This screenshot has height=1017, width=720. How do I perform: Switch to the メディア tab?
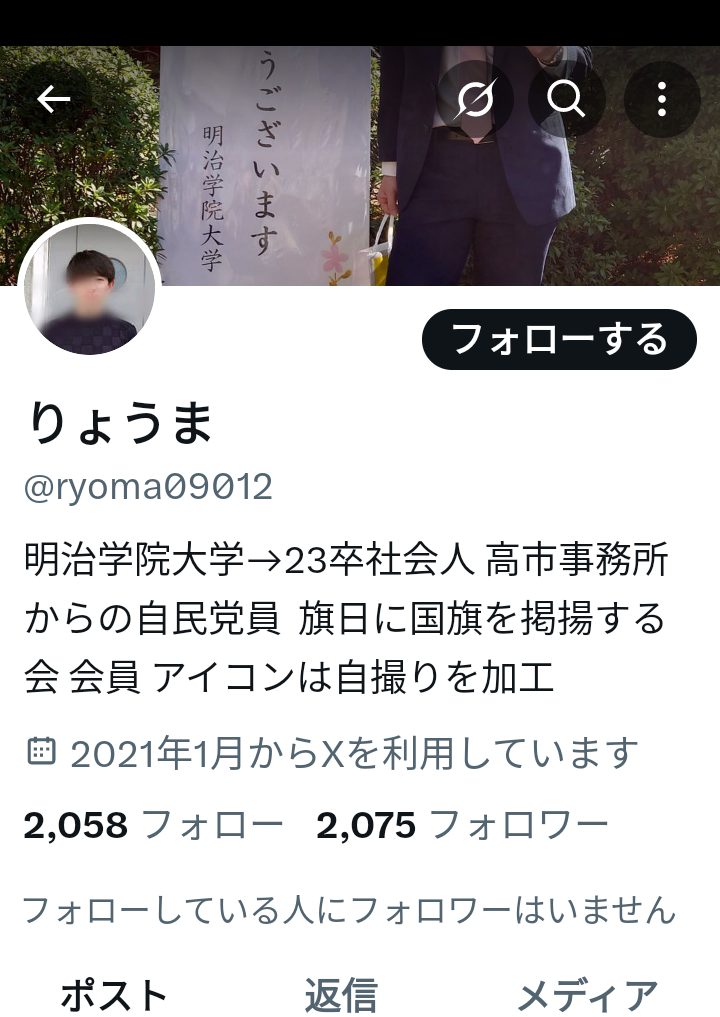tap(587, 995)
